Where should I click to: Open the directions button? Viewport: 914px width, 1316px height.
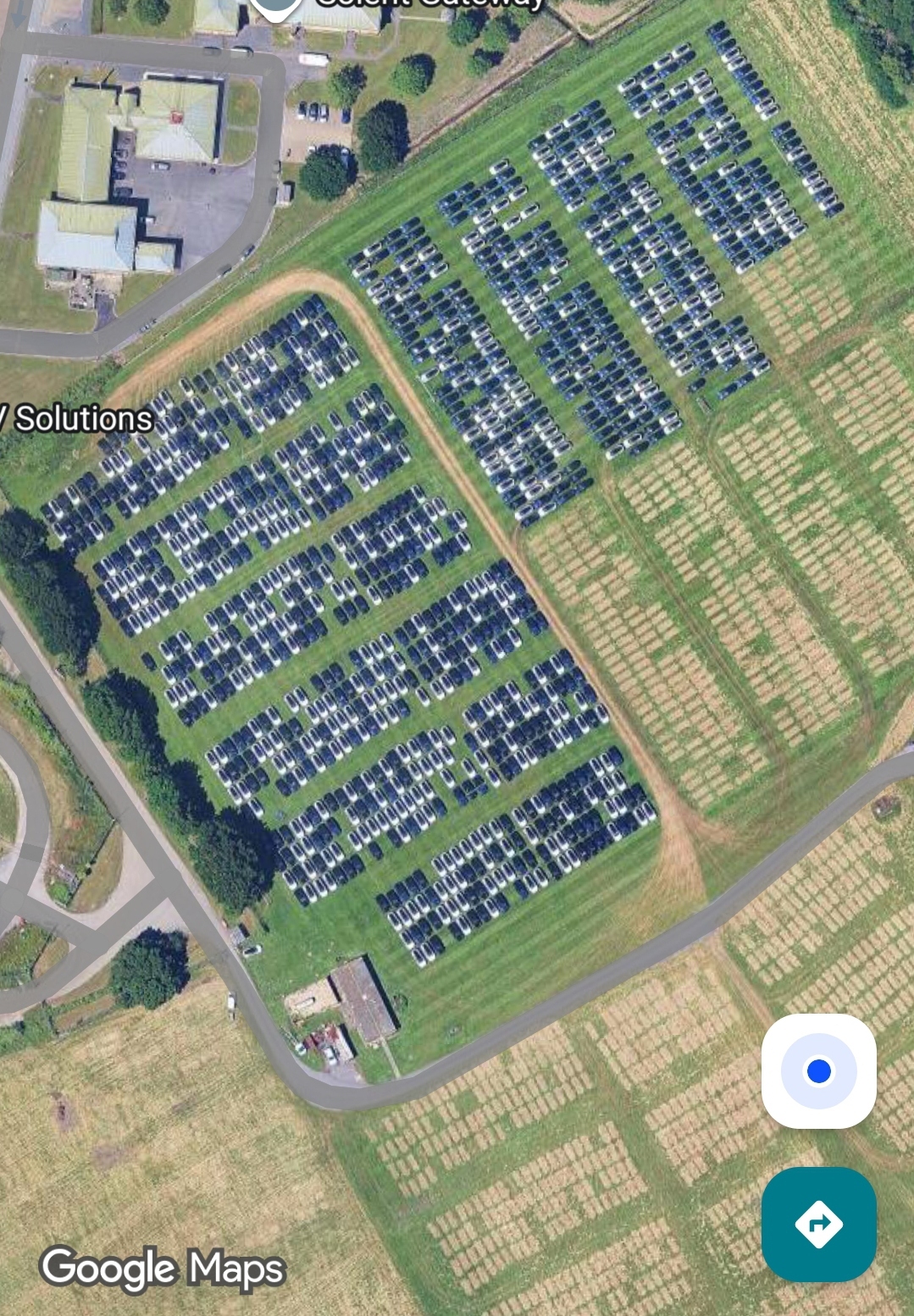tap(818, 1223)
